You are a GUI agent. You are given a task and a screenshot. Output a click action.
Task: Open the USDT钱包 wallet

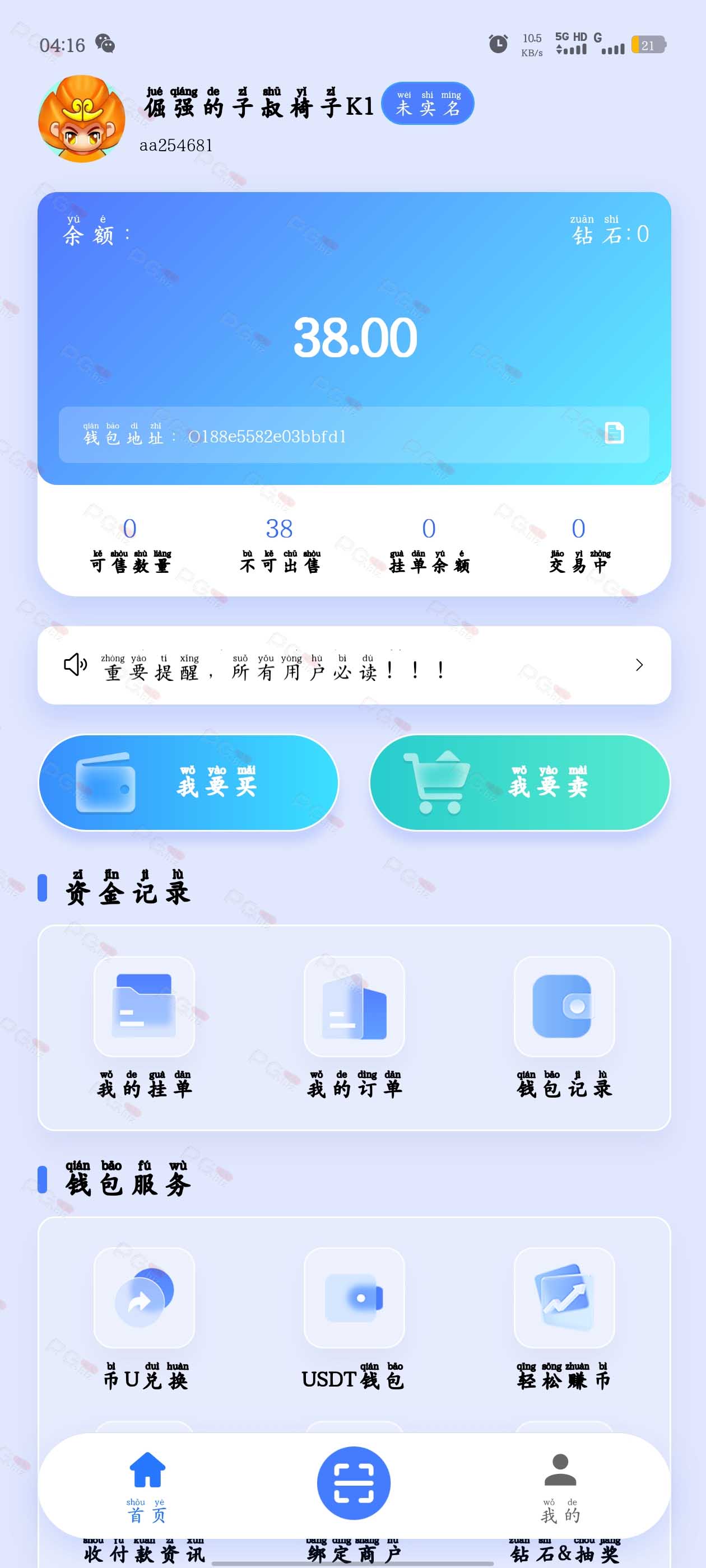click(x=354, y=1319)
